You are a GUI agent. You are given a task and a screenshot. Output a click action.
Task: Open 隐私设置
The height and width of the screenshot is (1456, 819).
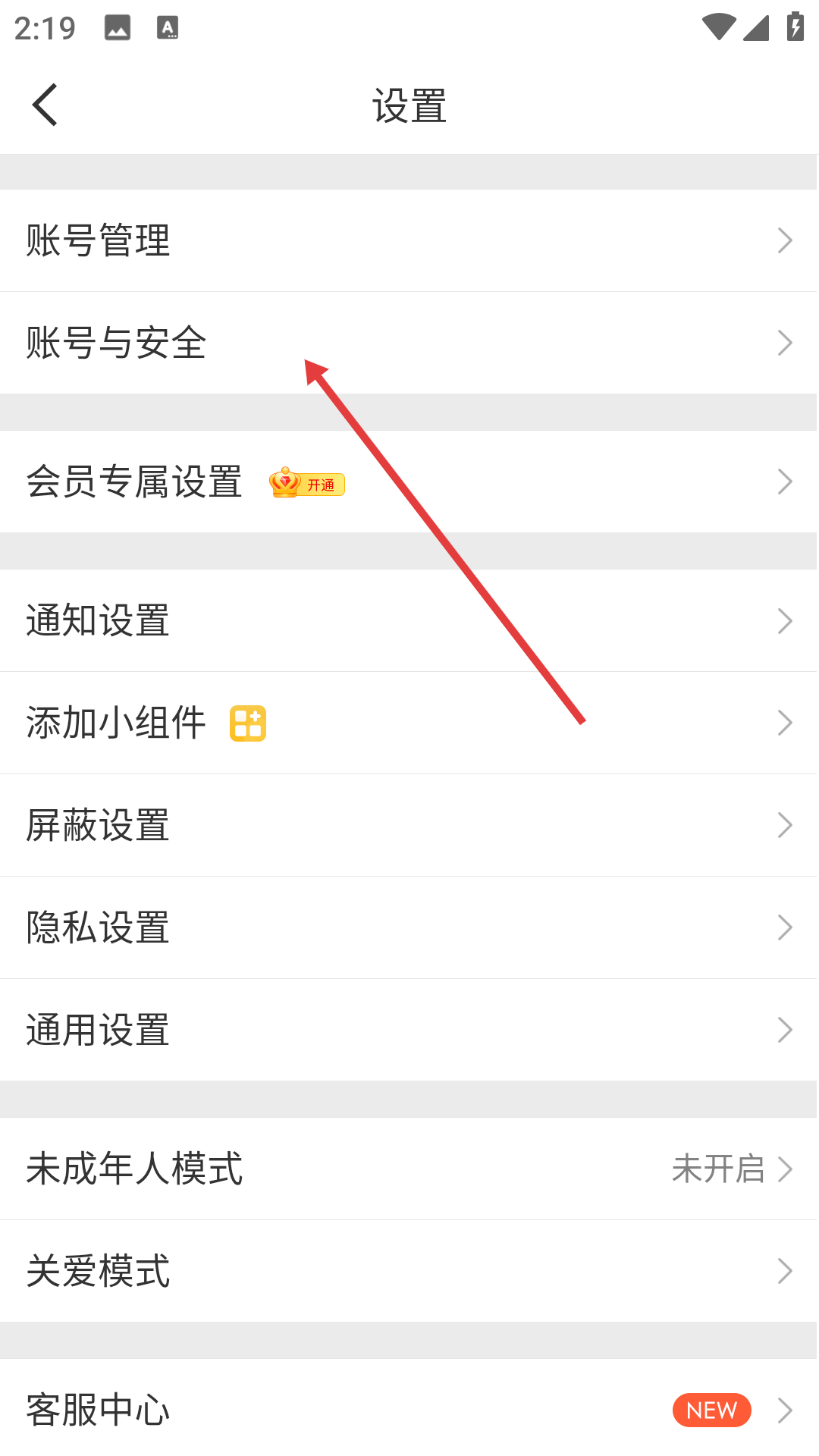click(409, 927)
